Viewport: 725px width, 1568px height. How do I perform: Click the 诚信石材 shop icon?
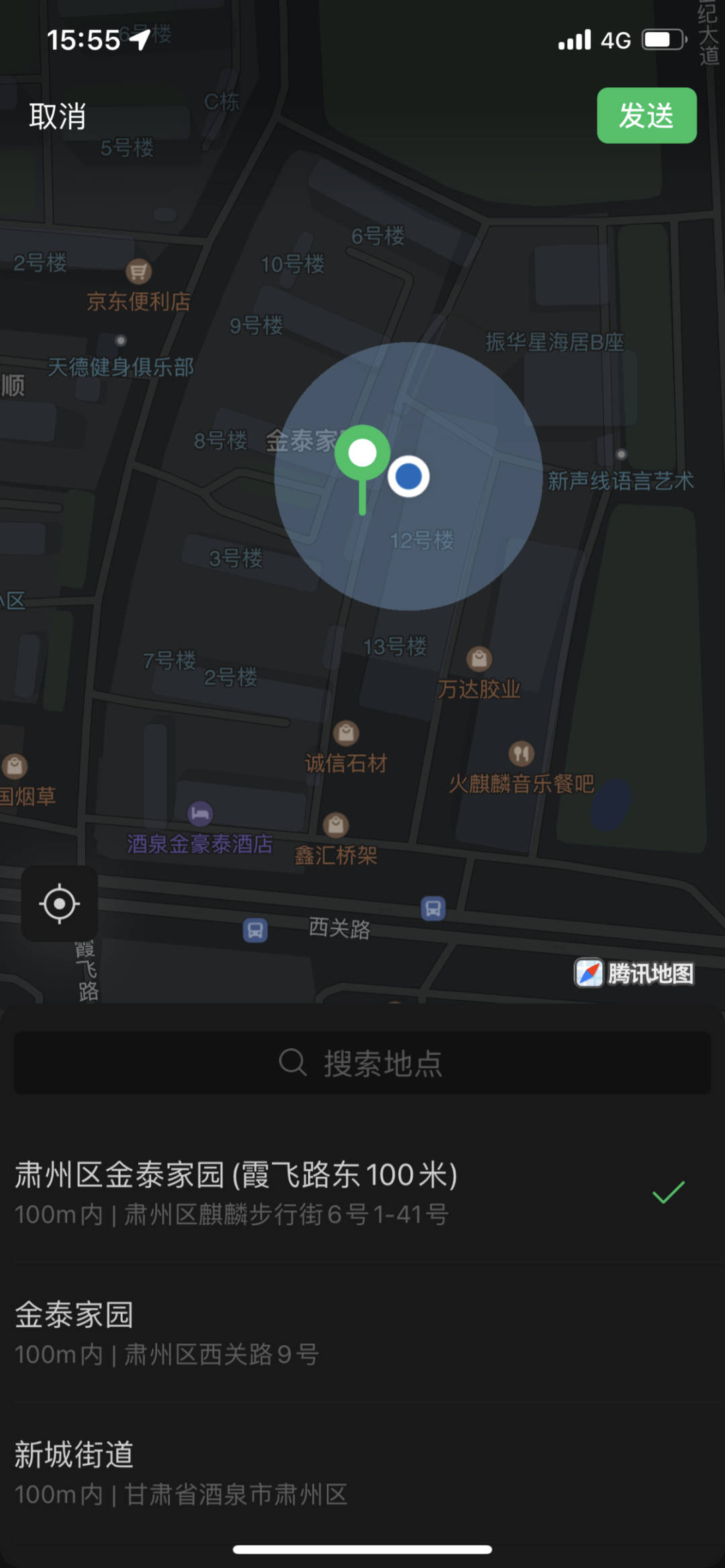[x=347, y=732]
